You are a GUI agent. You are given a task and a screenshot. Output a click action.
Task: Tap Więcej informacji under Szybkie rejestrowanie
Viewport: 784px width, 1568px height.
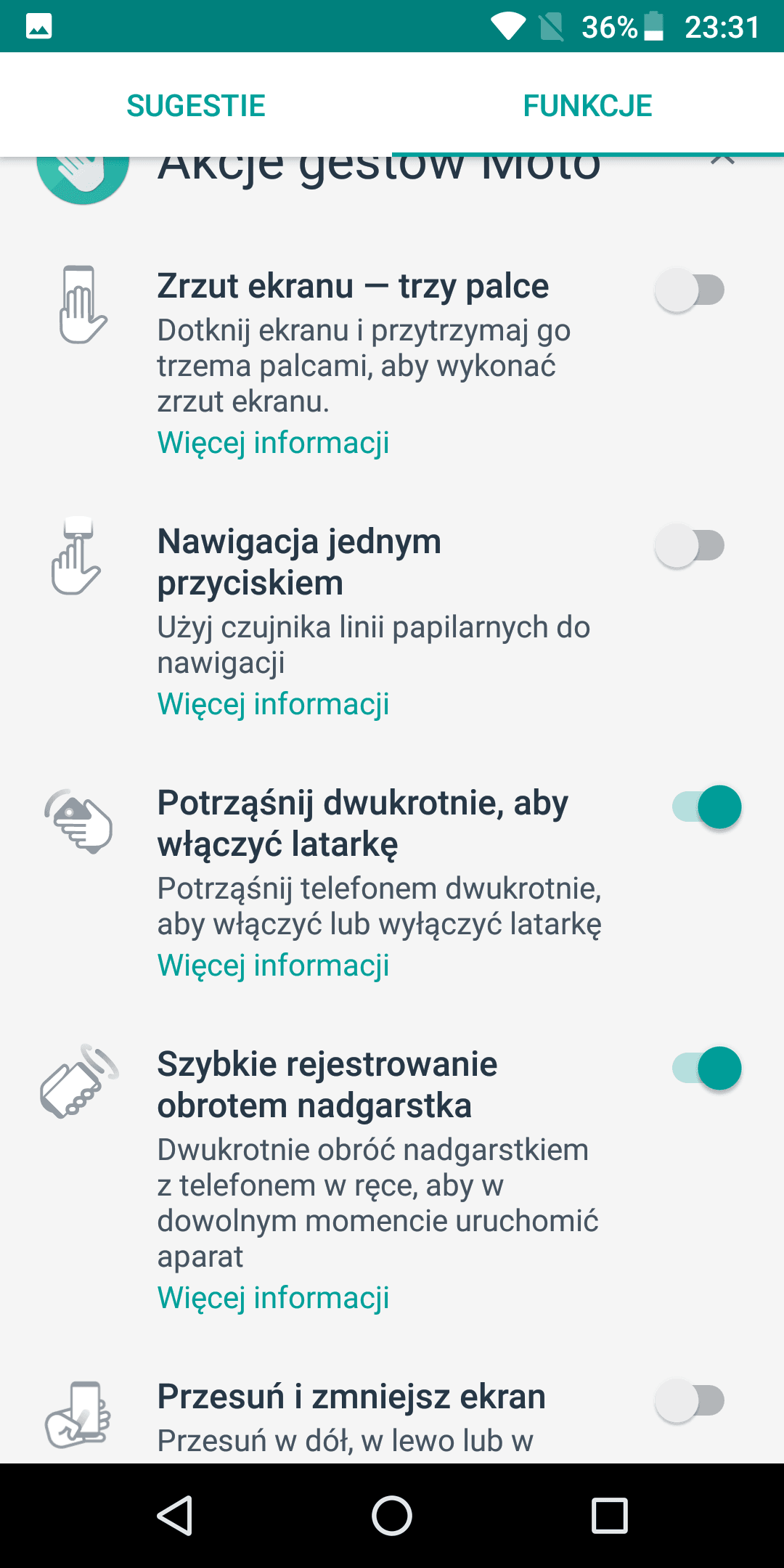coord(273,1298)
